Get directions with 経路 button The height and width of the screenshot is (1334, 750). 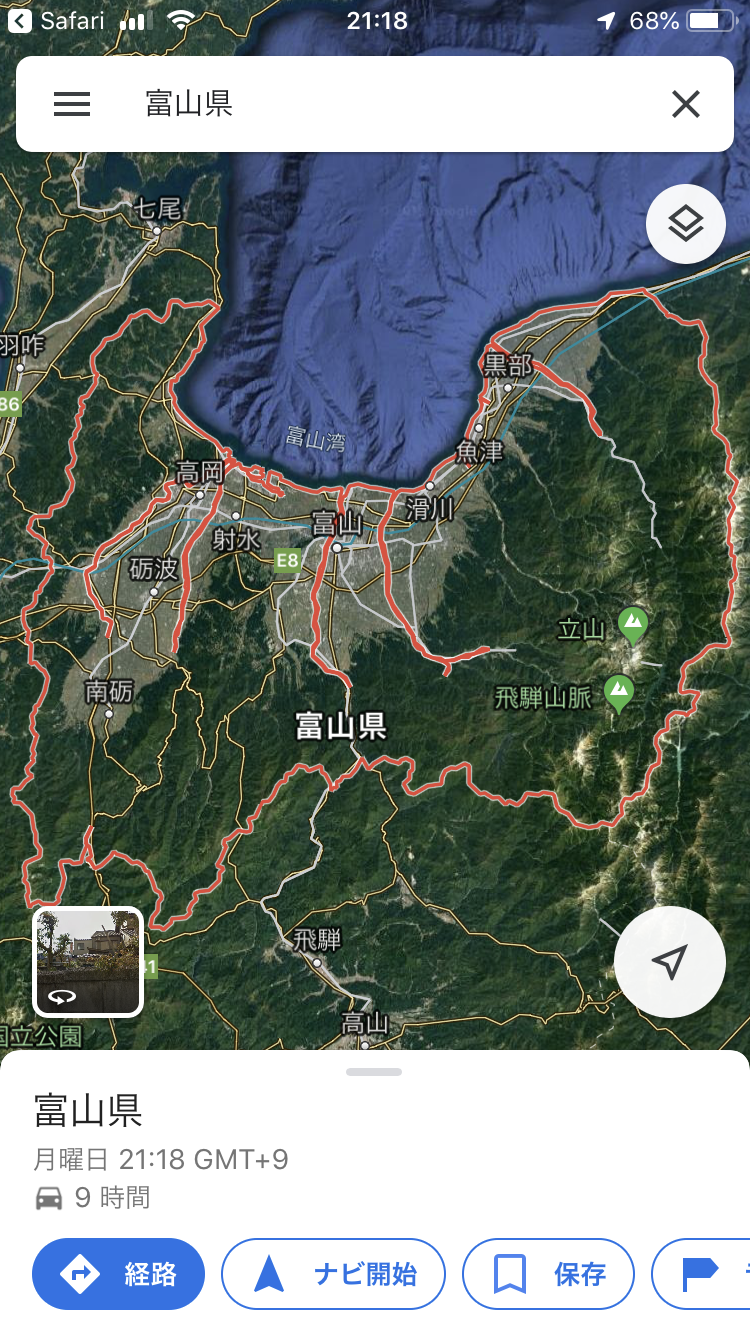click(119, 1274)
